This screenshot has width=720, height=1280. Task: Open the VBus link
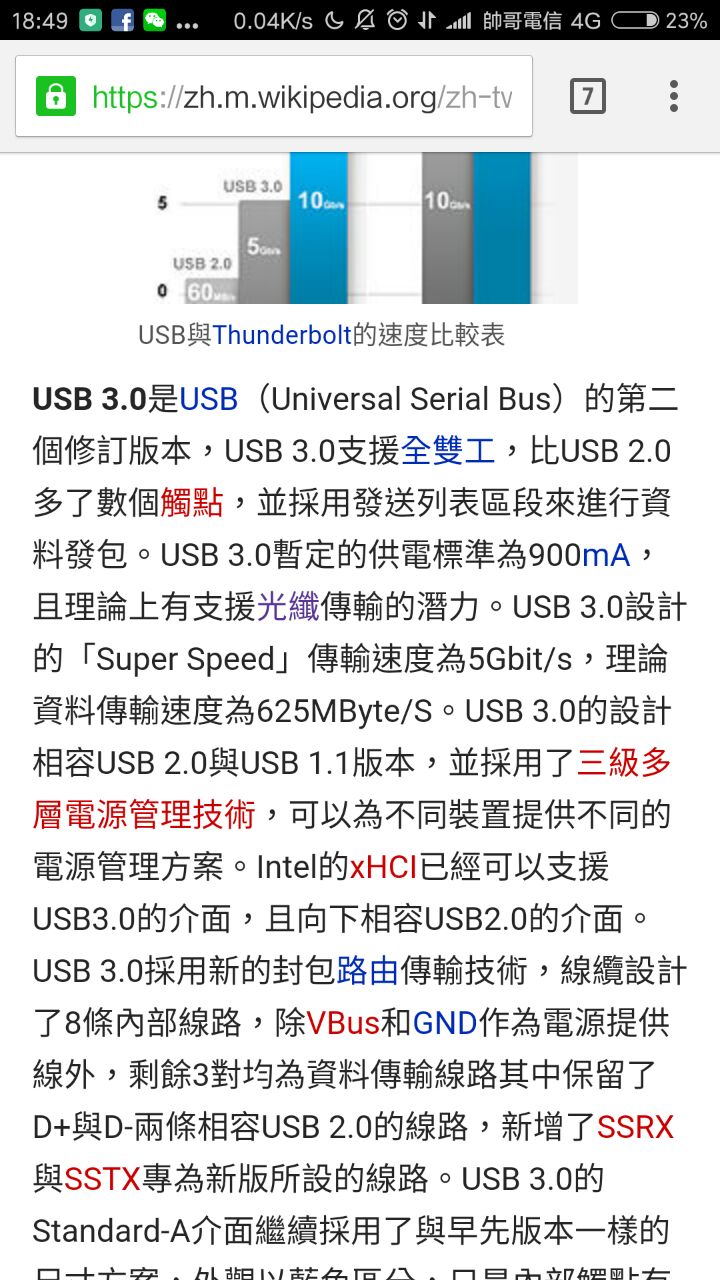pos(343,1023)
